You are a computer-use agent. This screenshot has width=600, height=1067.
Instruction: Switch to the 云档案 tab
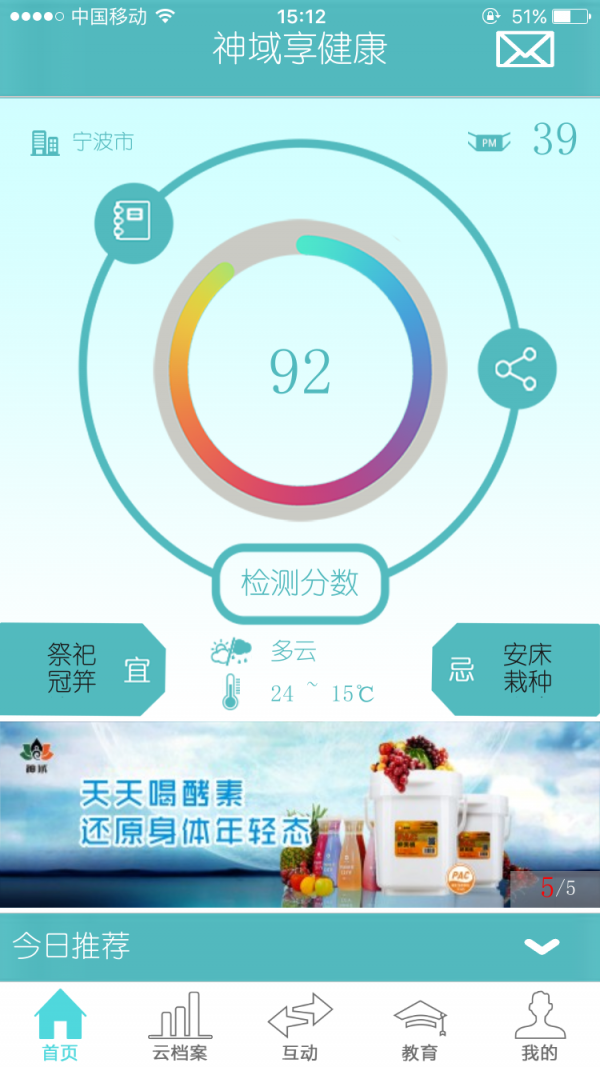pos(180,1027)
